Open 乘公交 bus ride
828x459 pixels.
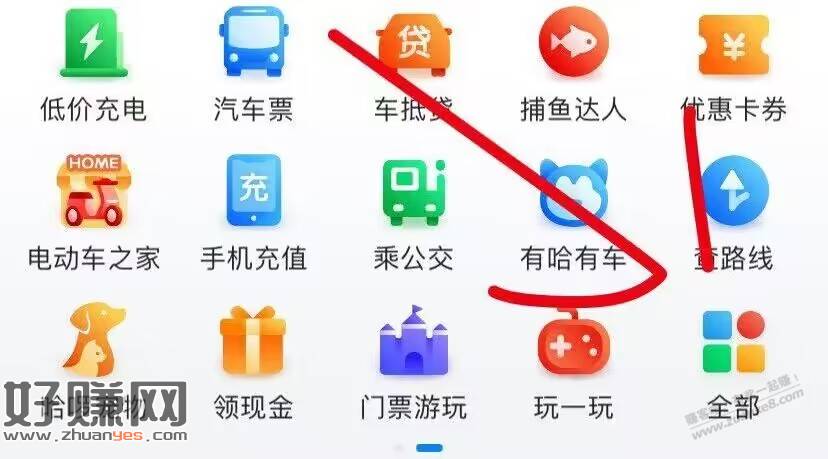click(414, 191)
